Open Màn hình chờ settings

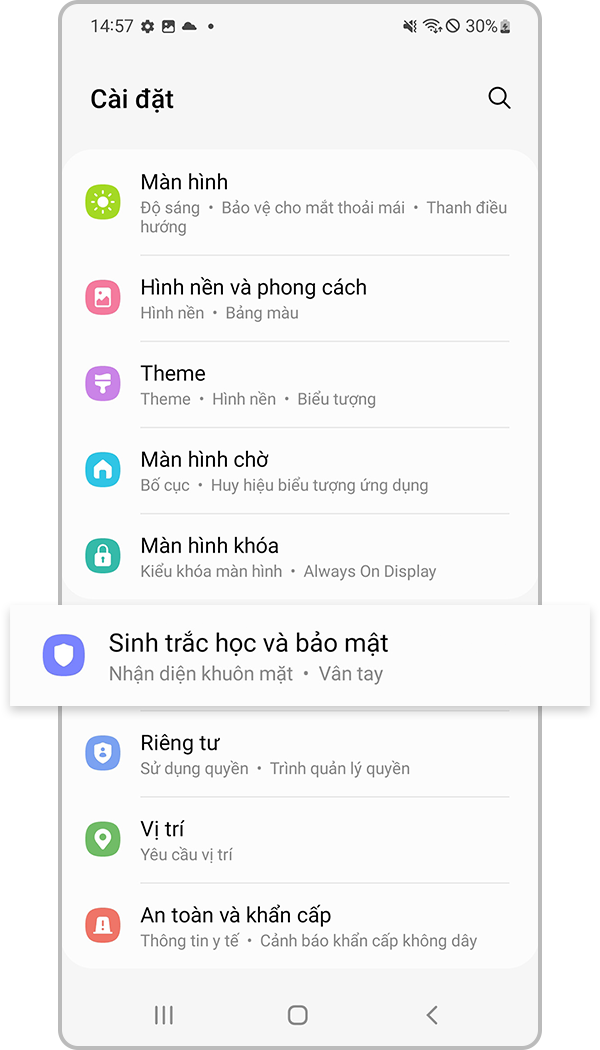(x=300, y=470)
